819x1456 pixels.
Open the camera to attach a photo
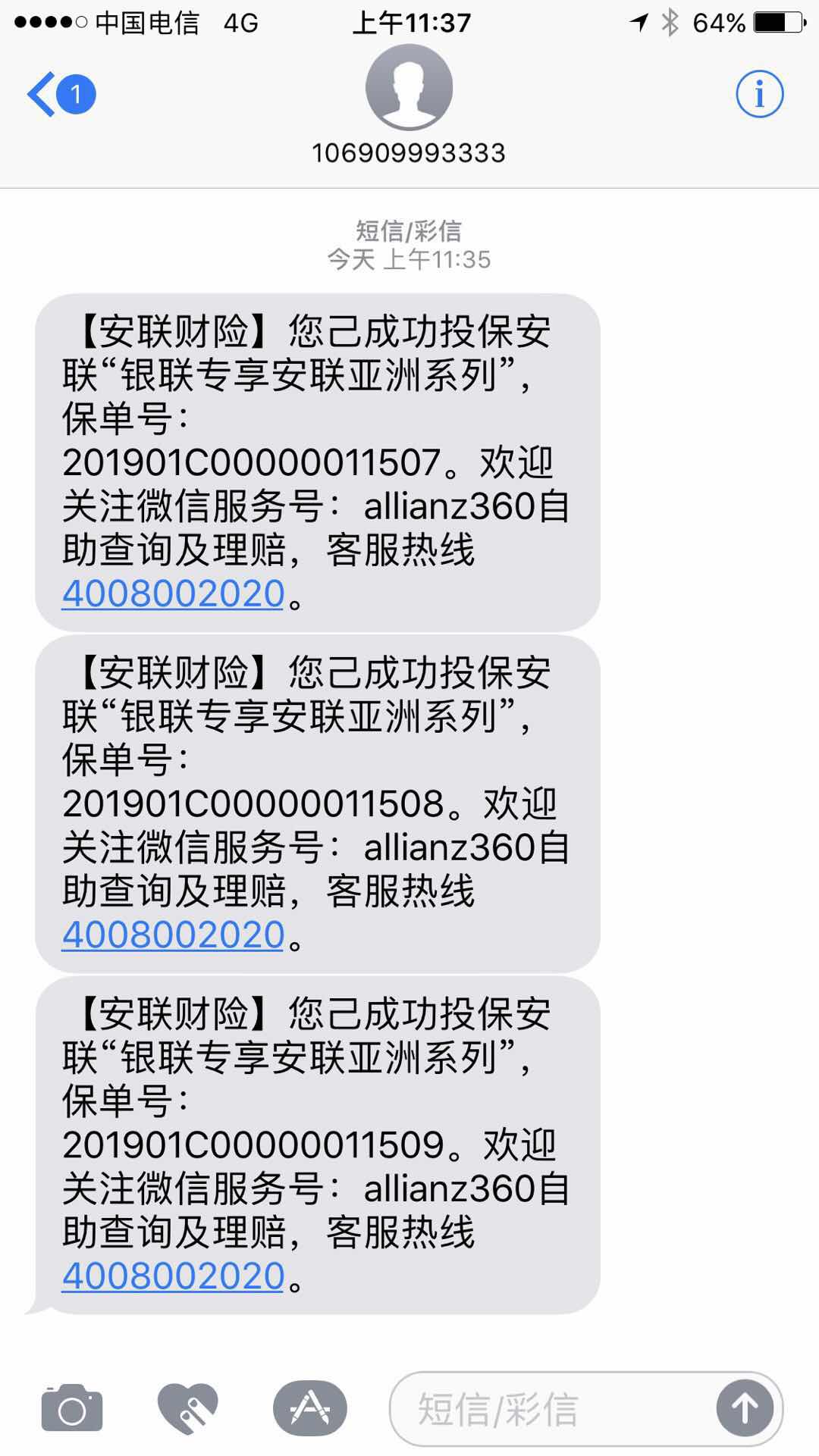point(72,1408)
